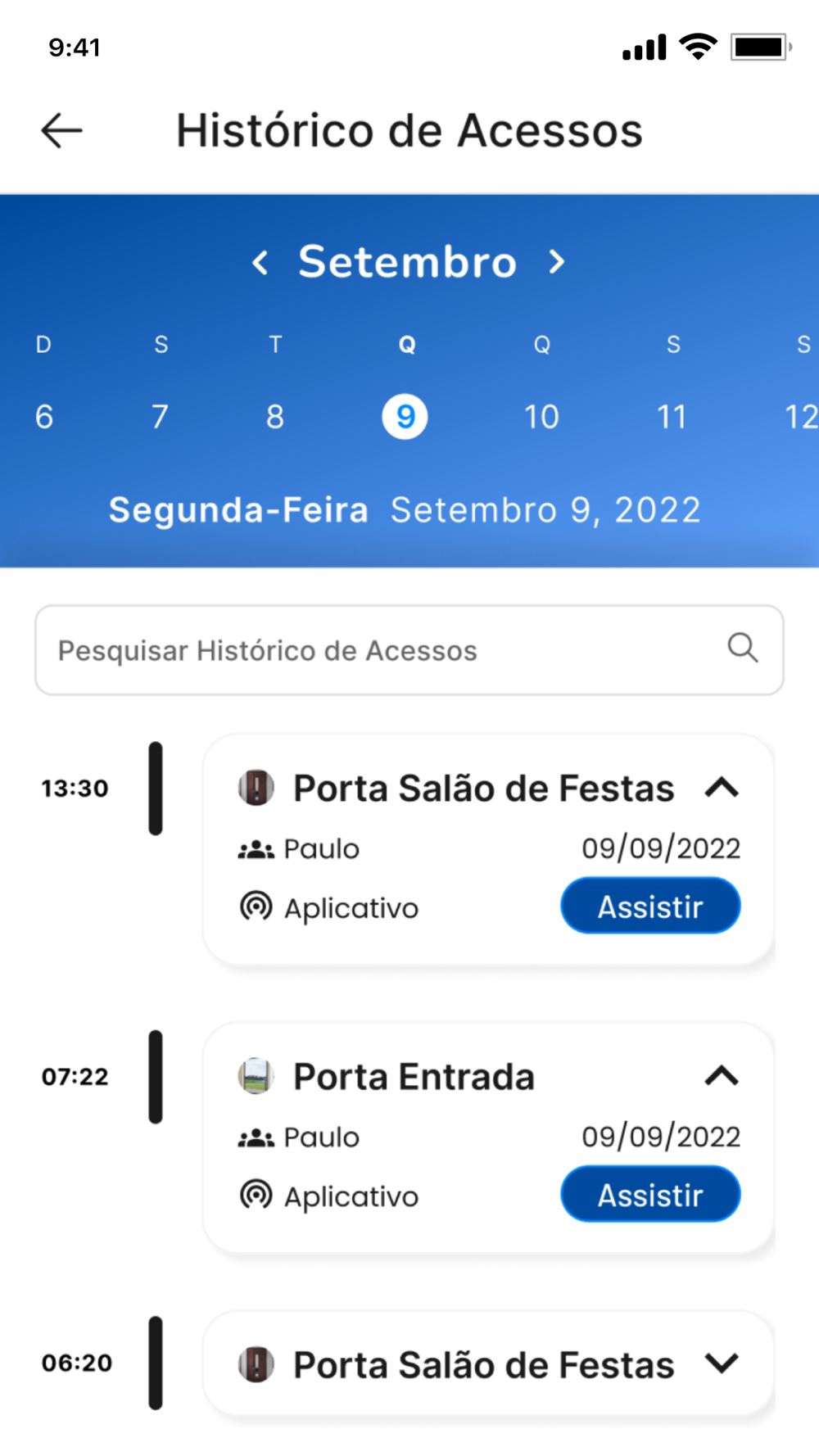
Task: Select day 12 in the calendar
Action: point(802,417)
